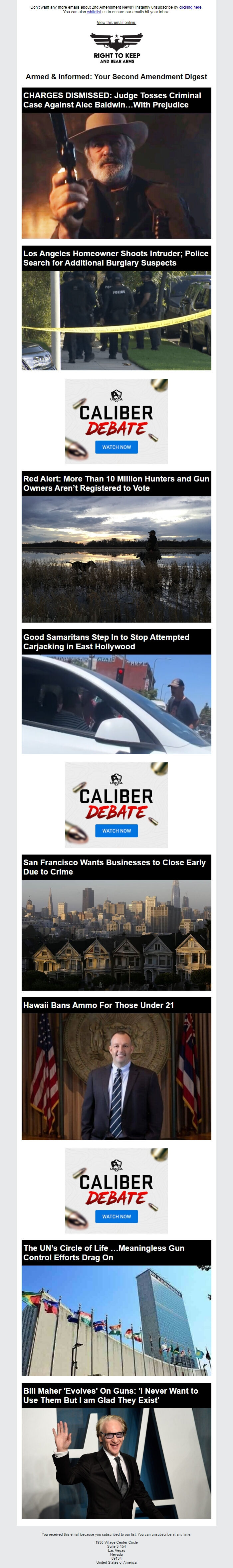Tap Watch Now in the Caliber Debate ad above the Red Alert story
The image size is (233, 1568).
pos(116,447)
